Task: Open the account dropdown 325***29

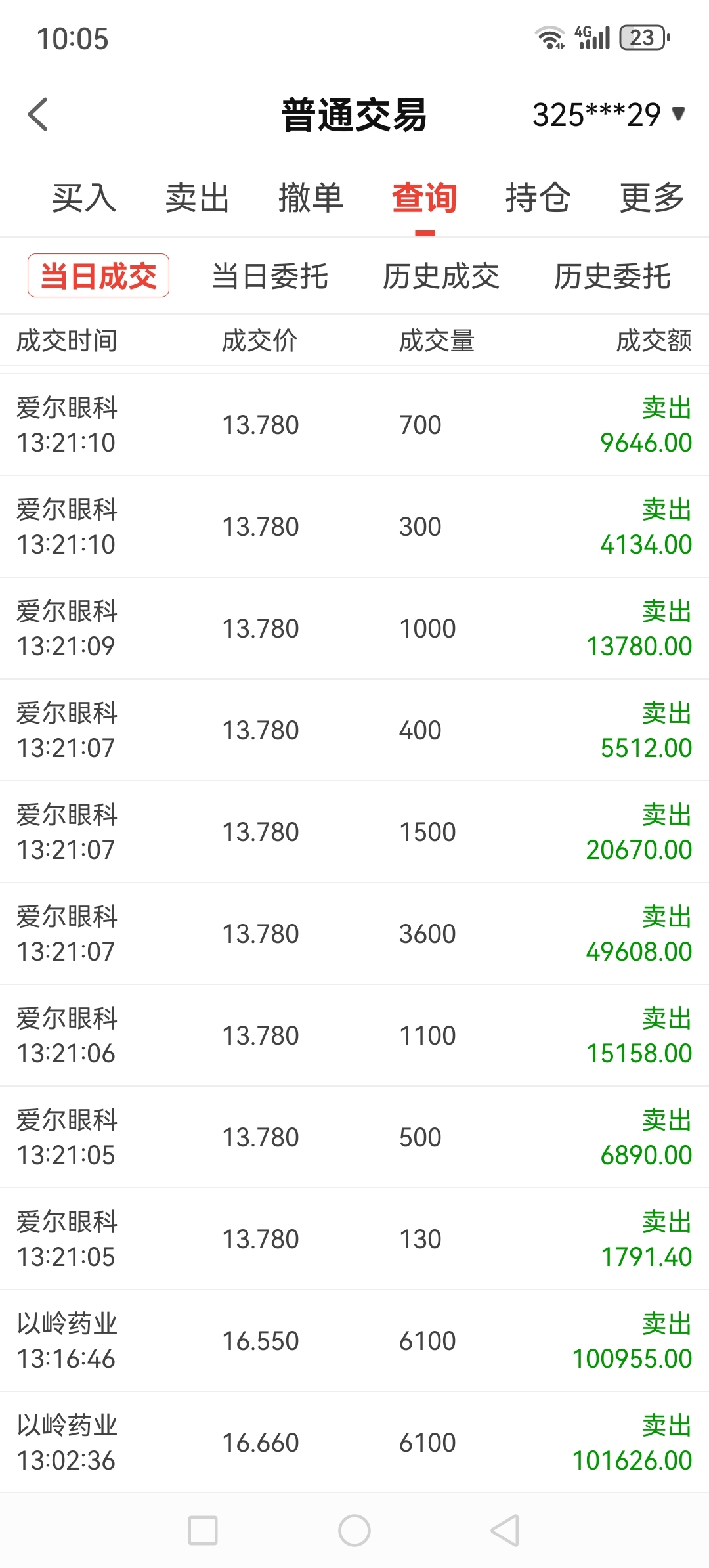Action: (609, 115)
